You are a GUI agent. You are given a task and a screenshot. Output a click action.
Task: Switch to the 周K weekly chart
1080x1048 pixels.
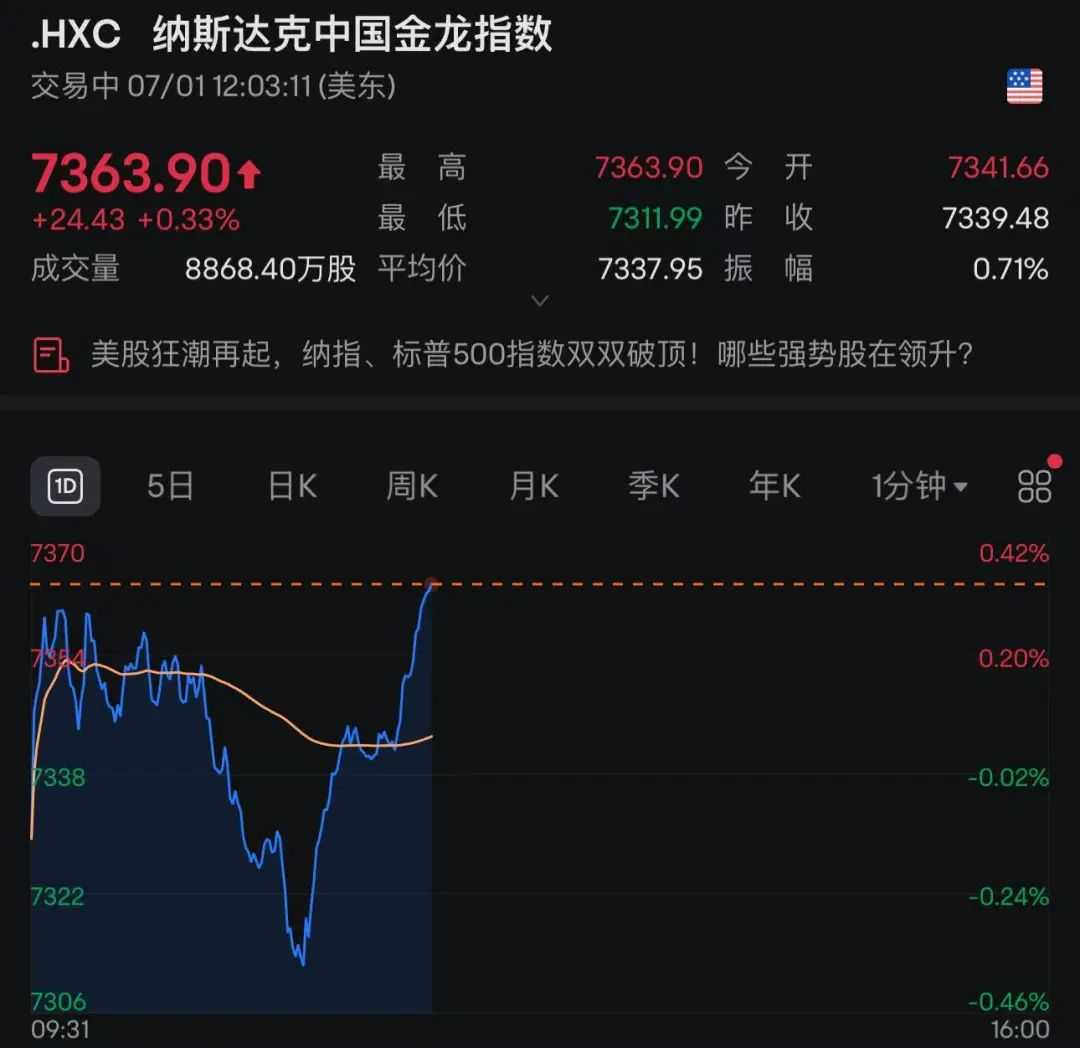(x=412, y=486)
